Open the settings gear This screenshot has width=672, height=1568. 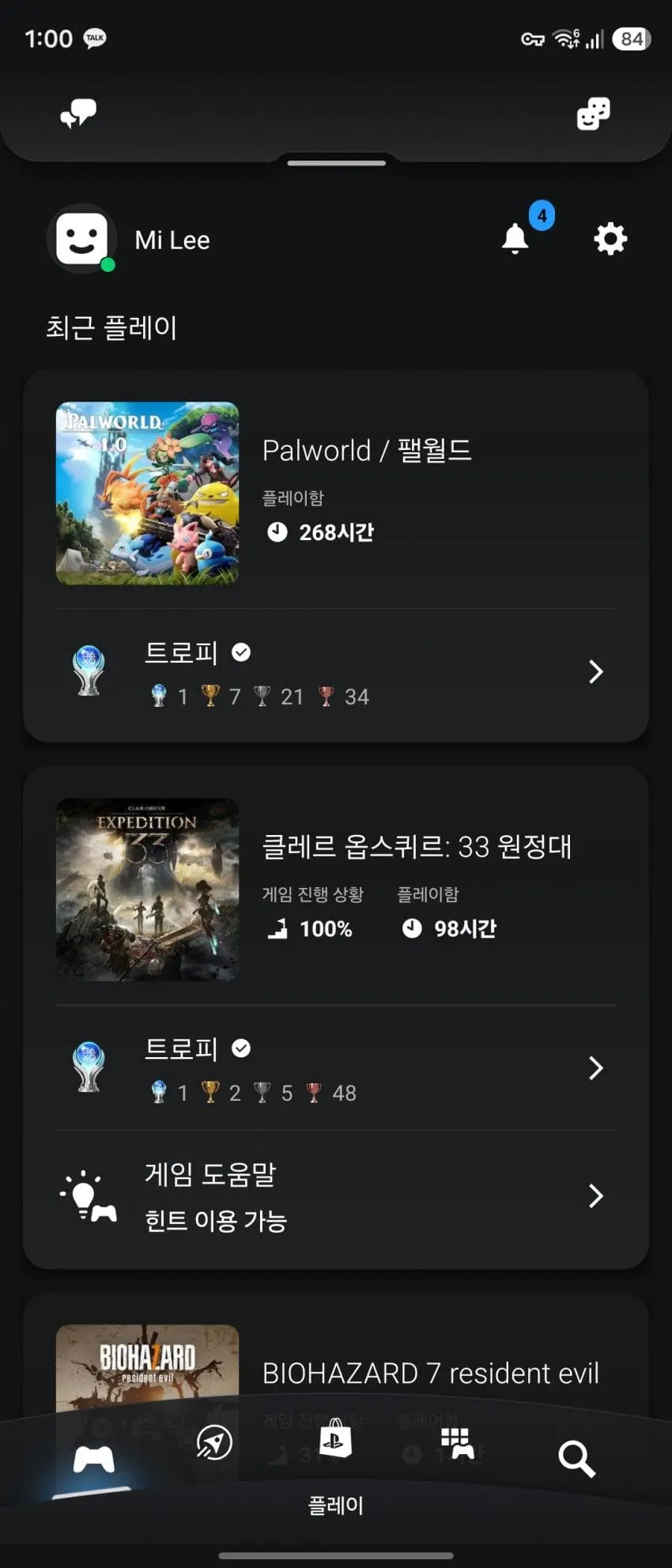610,238
